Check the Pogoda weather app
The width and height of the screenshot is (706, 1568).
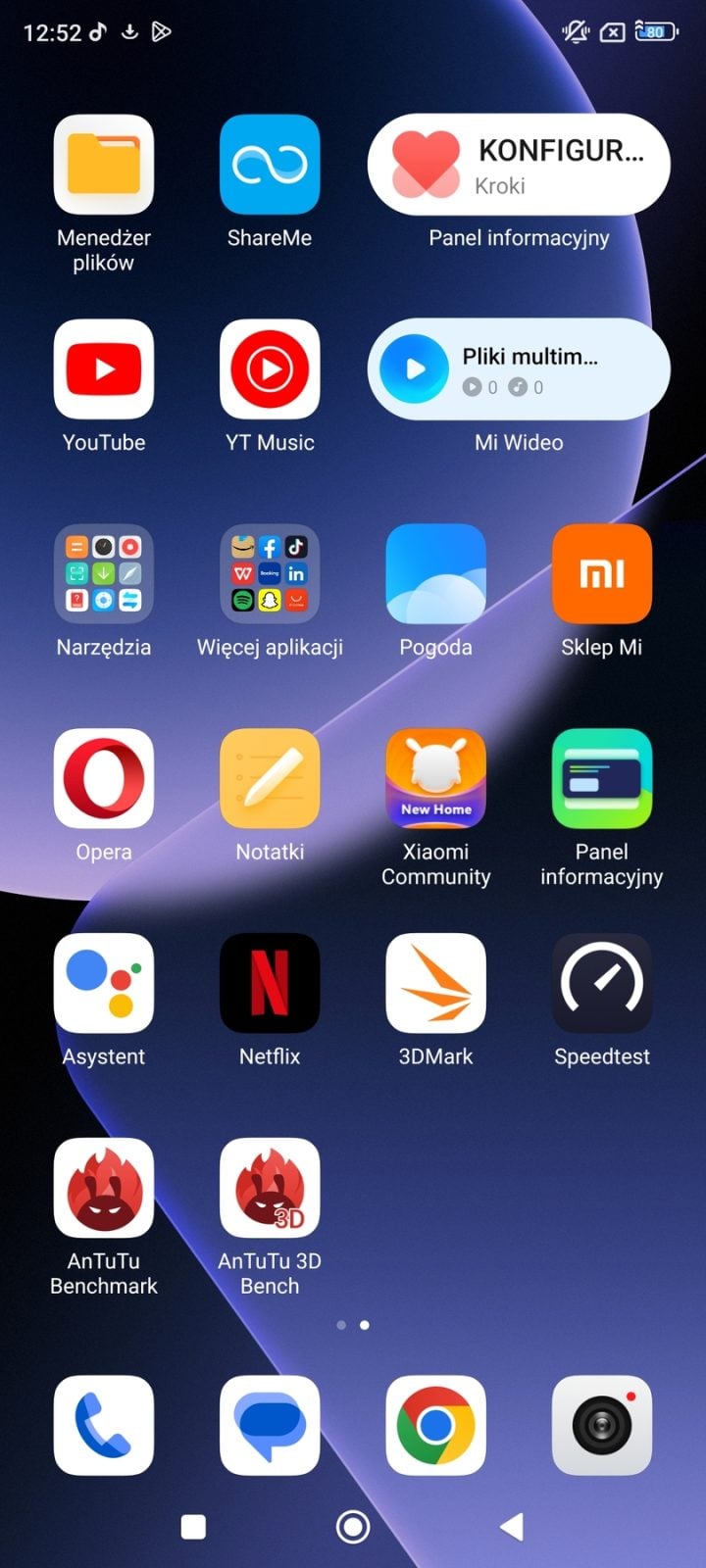pyautogui.click(x=435, y=574)
